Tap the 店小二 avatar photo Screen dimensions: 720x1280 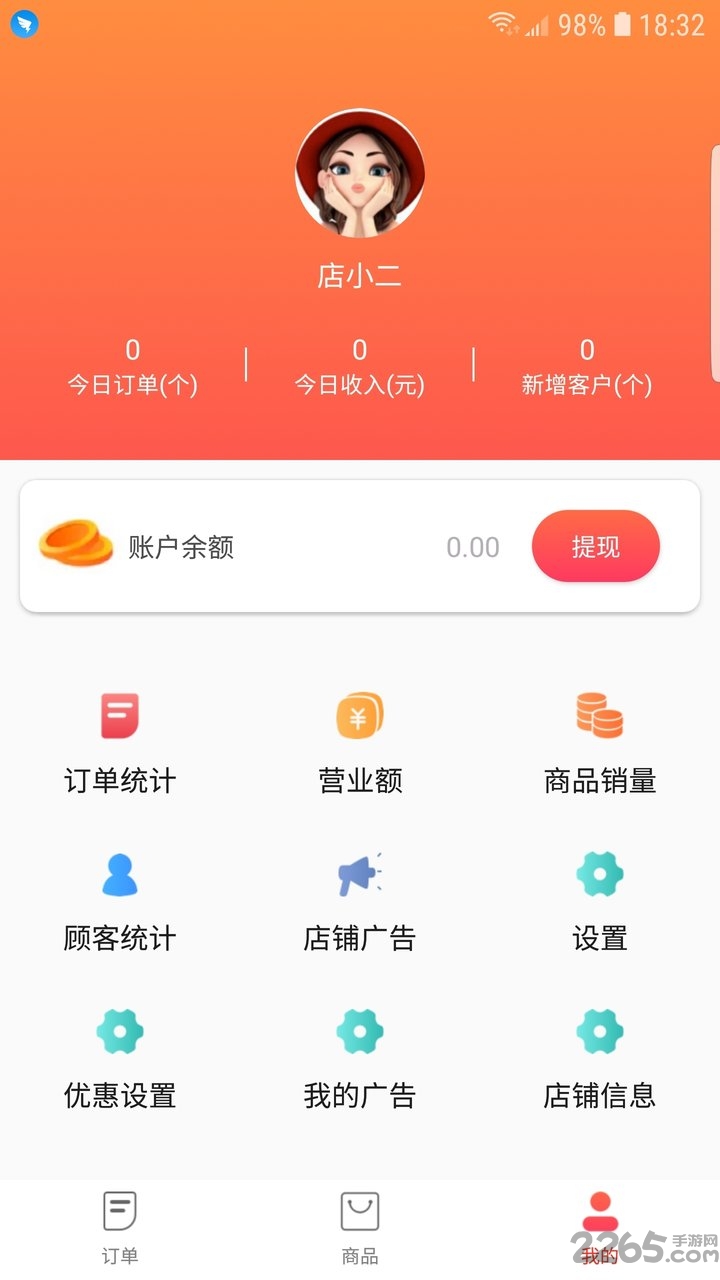coord(359,172)
